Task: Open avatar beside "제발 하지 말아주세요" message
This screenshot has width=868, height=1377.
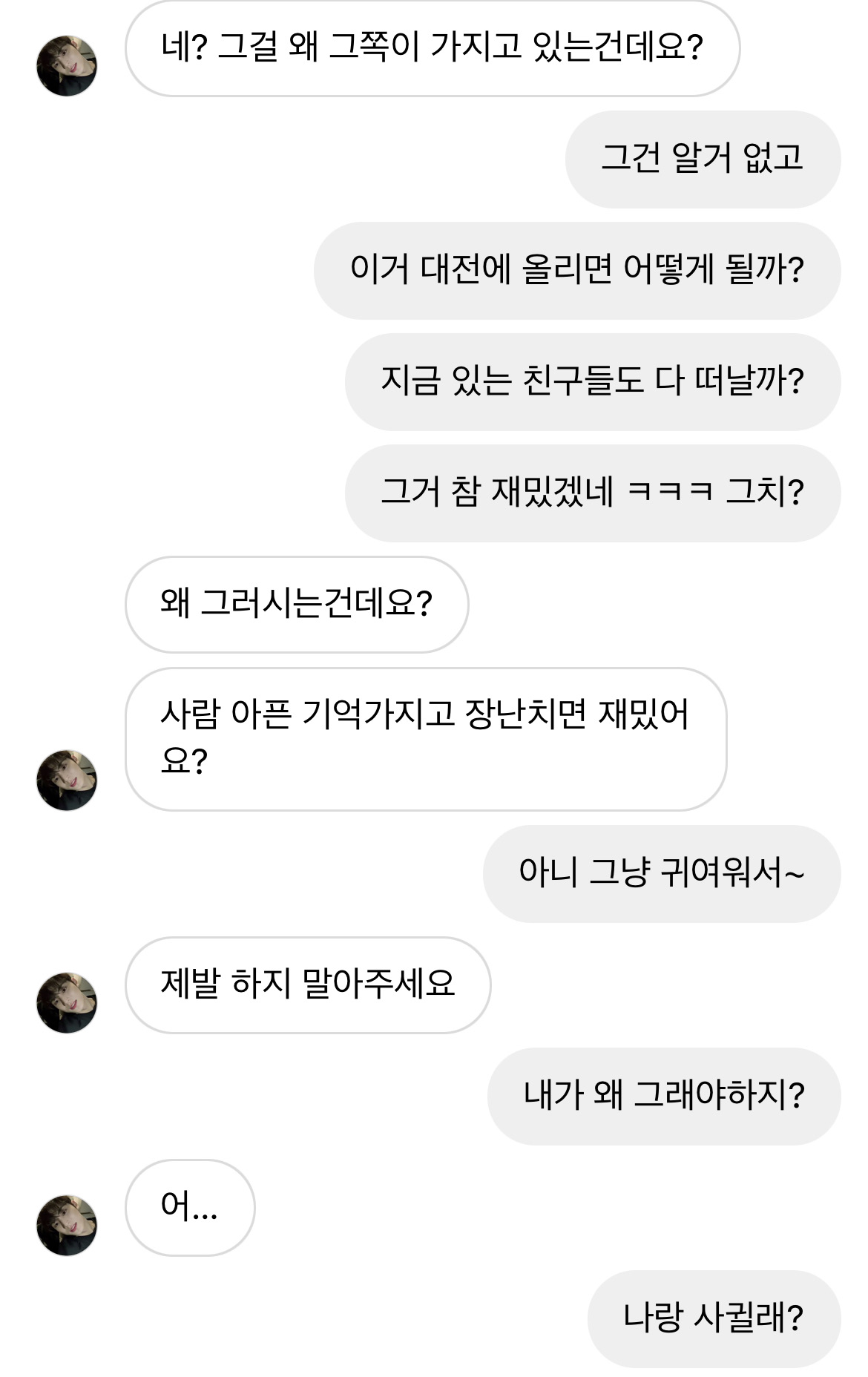Action: pos(67,1002)
